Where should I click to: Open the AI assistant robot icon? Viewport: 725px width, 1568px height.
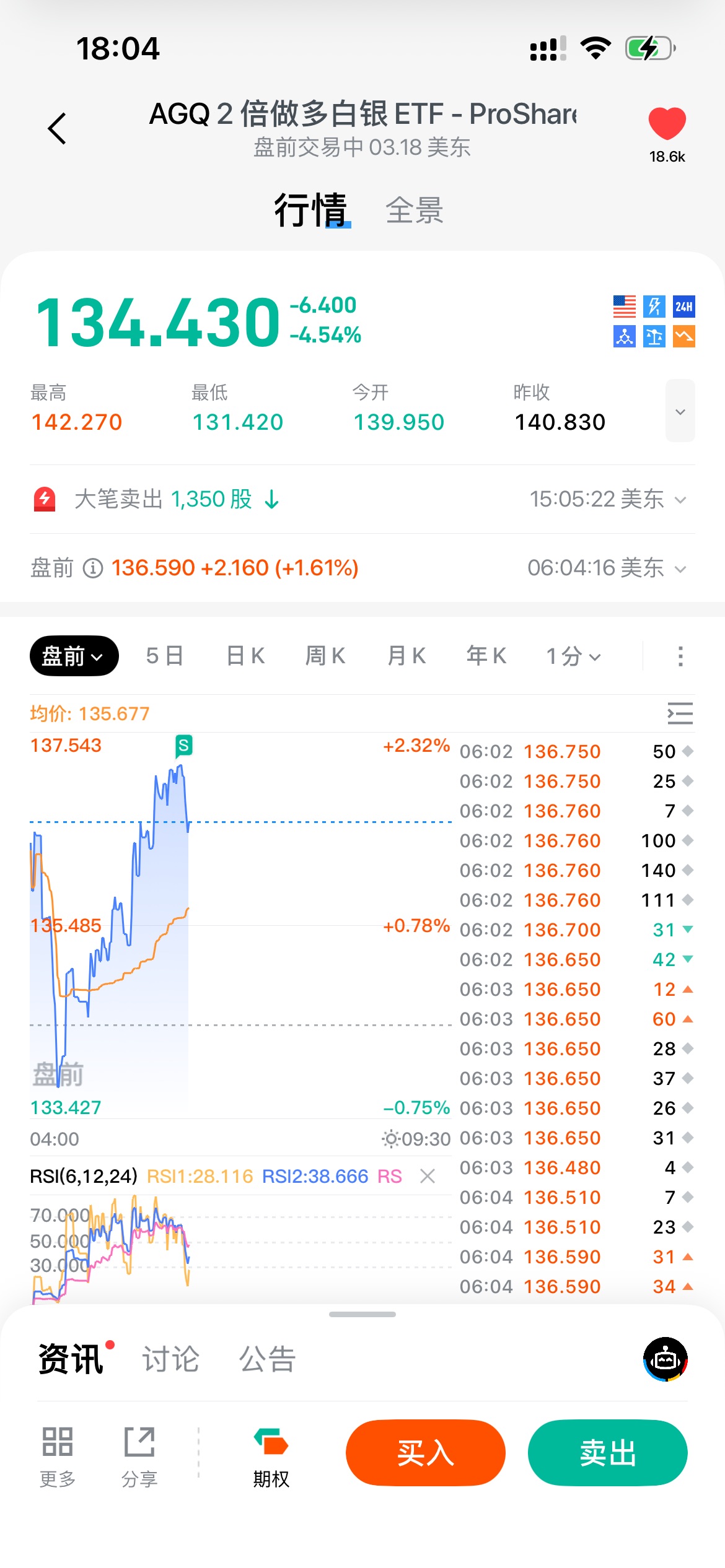coord(666,1359)
